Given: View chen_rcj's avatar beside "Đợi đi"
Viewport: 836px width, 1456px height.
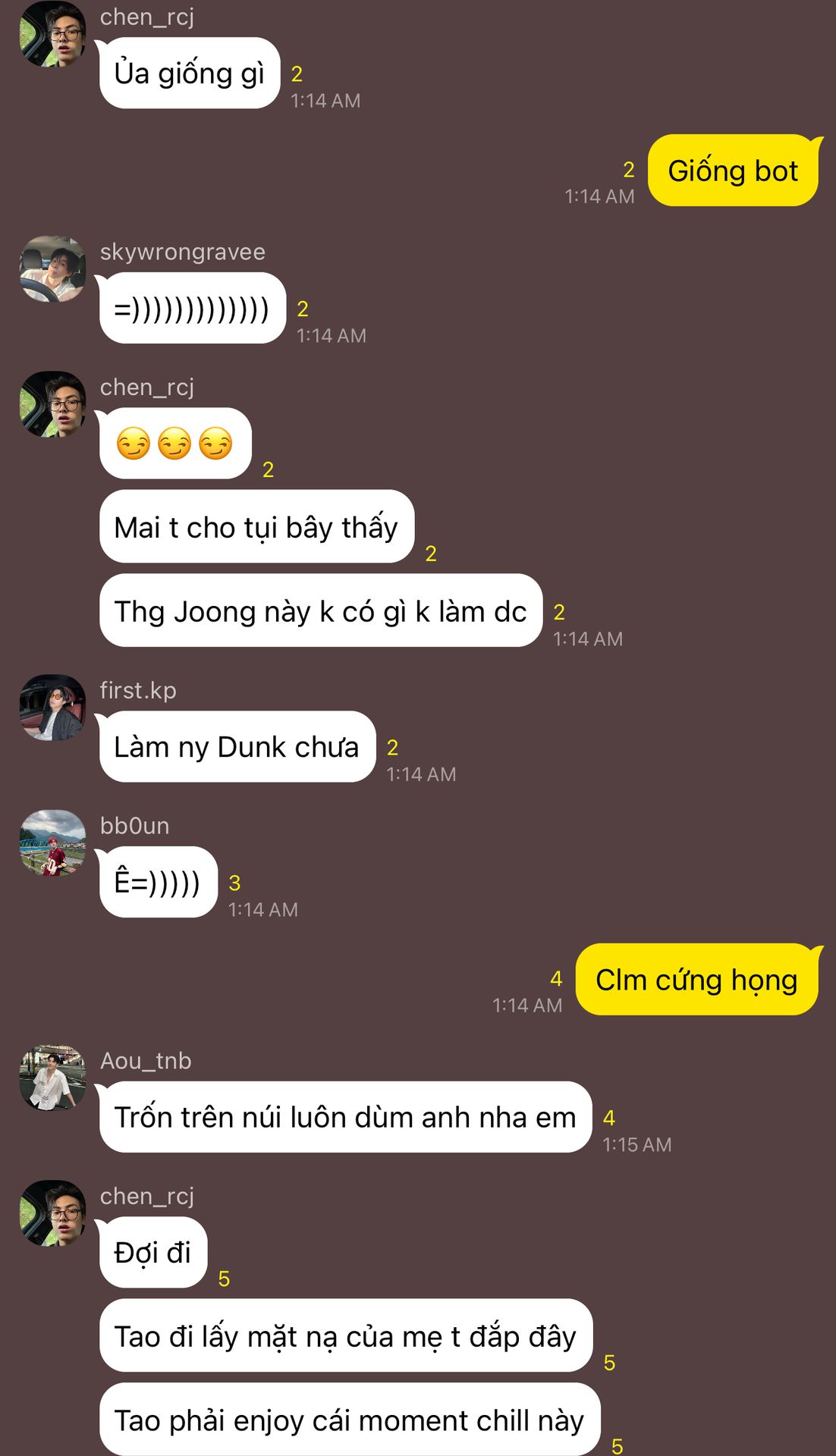Looking at the screenshot, I should coord(52,1213).
